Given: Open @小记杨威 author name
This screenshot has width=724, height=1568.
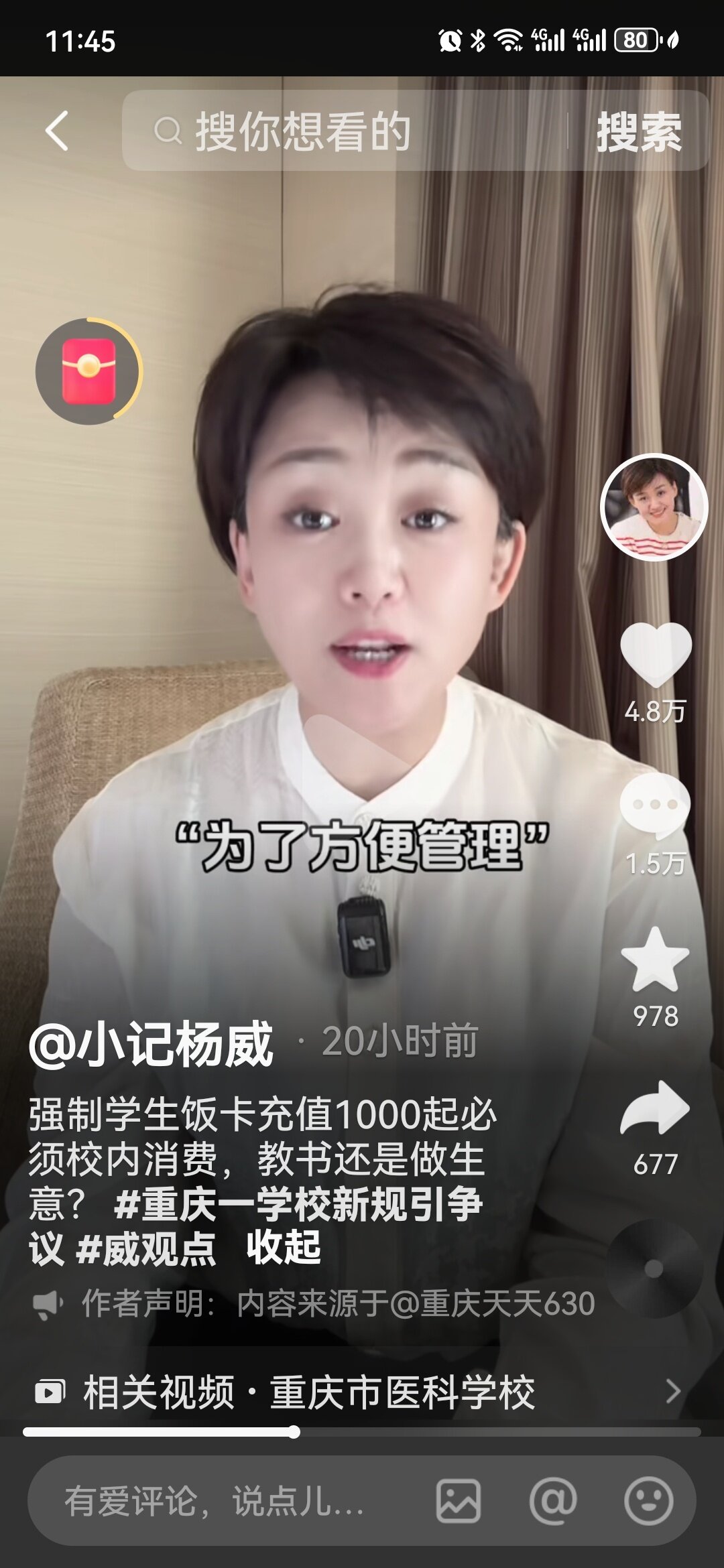Looking at the screenshot, I should pos(152,1044).
